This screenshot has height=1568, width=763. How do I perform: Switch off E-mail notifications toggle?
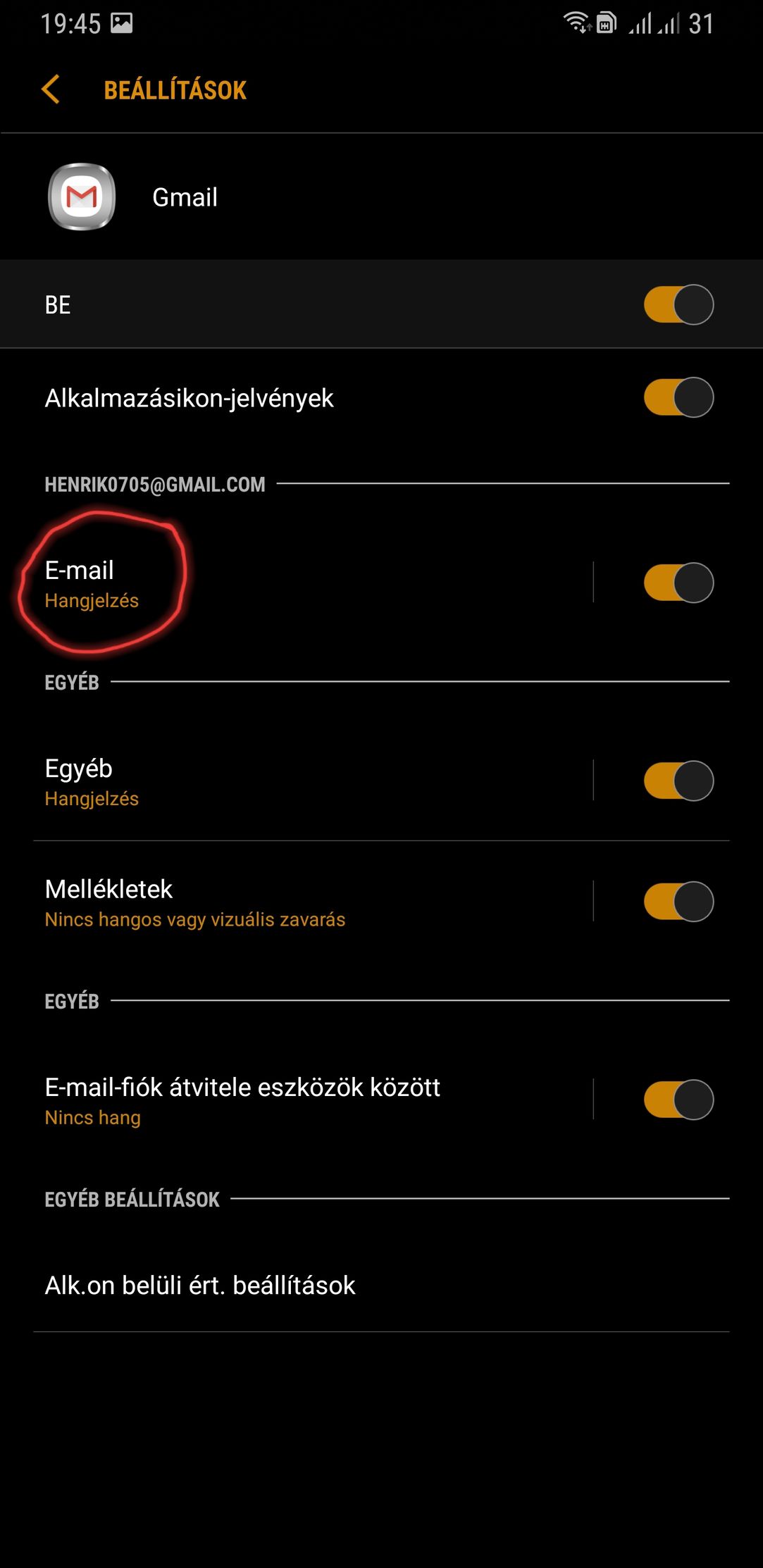pos(678,583)
